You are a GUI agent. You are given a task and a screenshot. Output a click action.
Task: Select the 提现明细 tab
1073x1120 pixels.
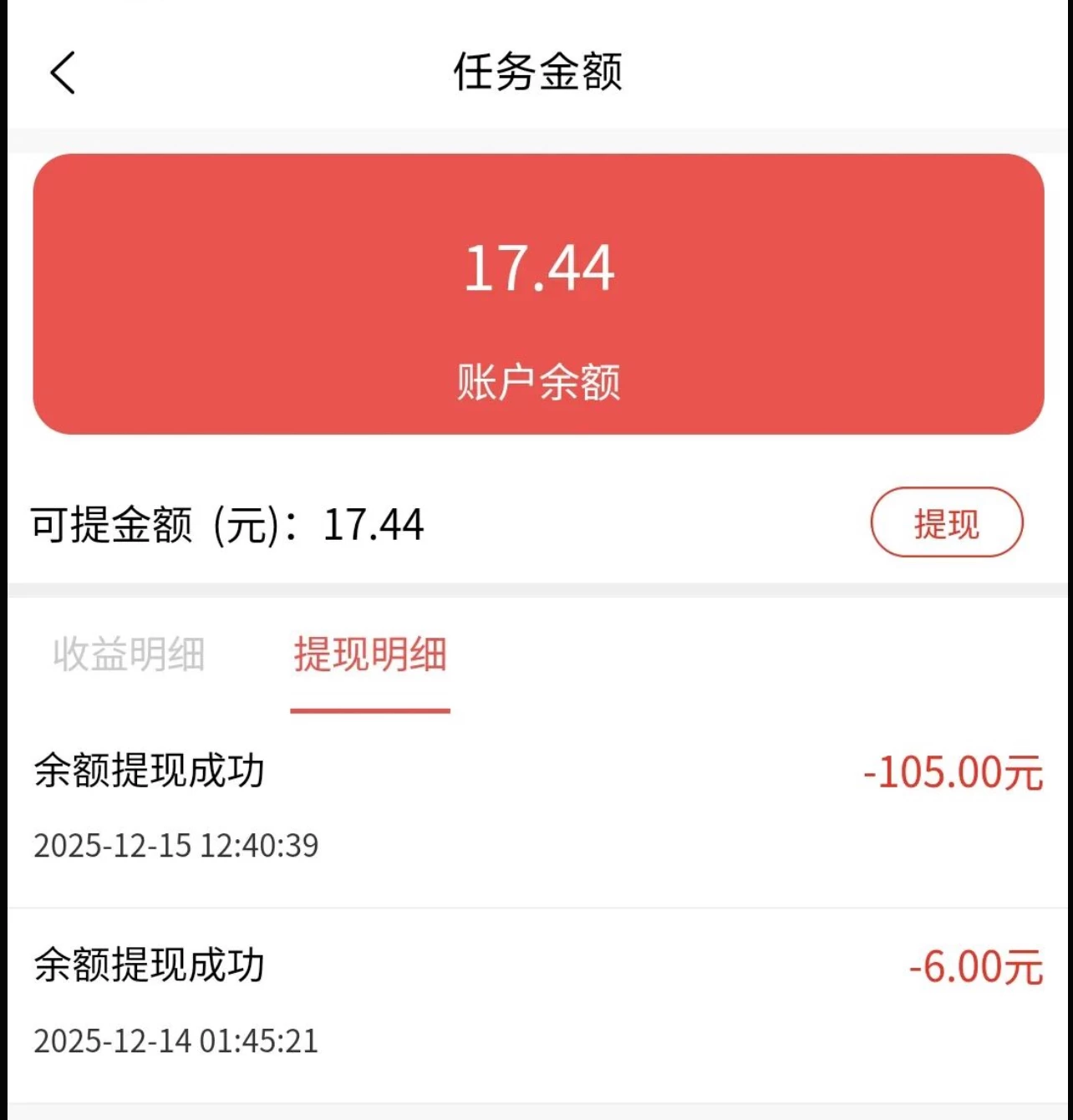click(370, 654)
